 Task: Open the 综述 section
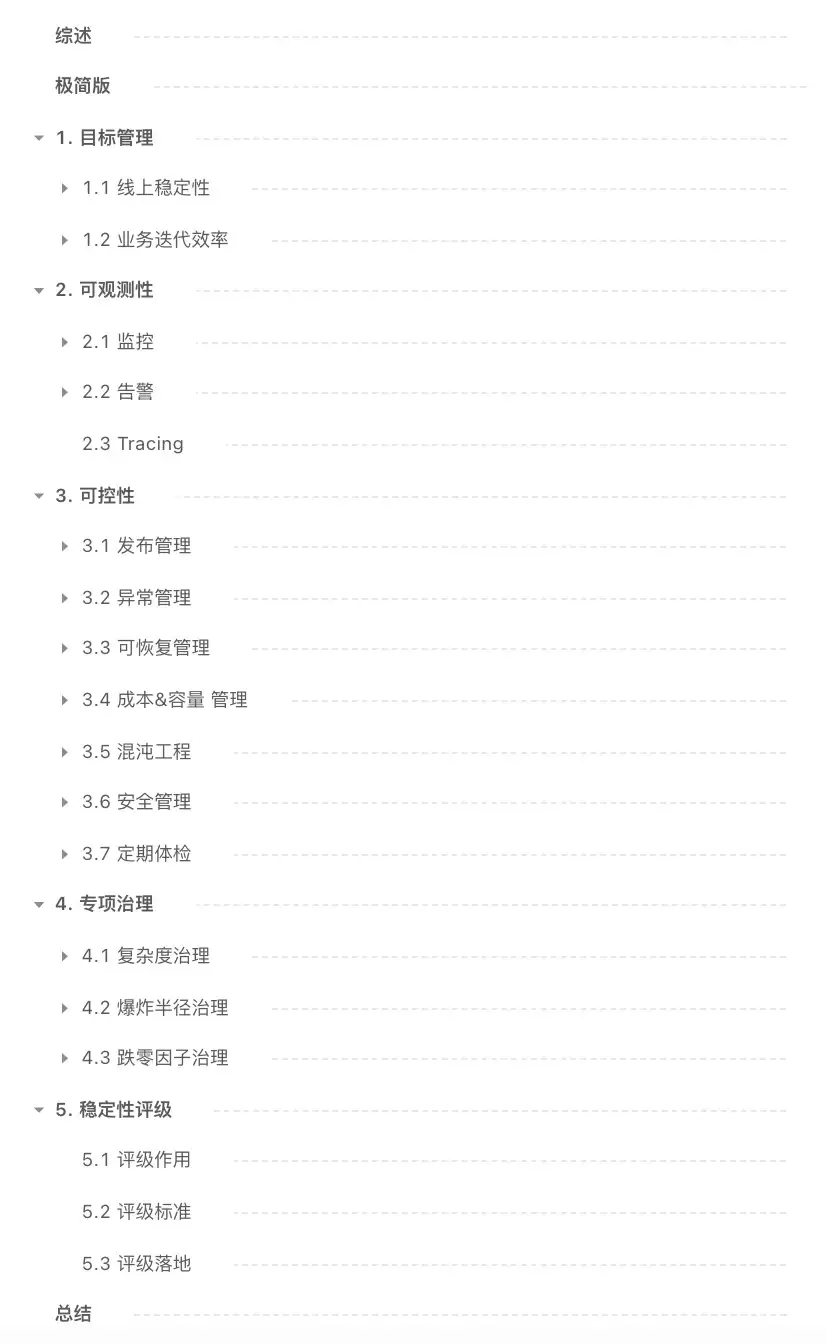[x=73, y=36]
